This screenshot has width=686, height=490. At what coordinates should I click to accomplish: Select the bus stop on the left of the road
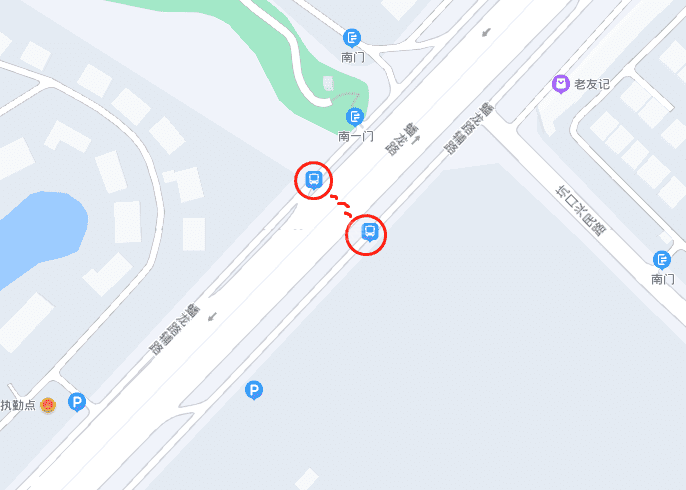pos(314,180)
